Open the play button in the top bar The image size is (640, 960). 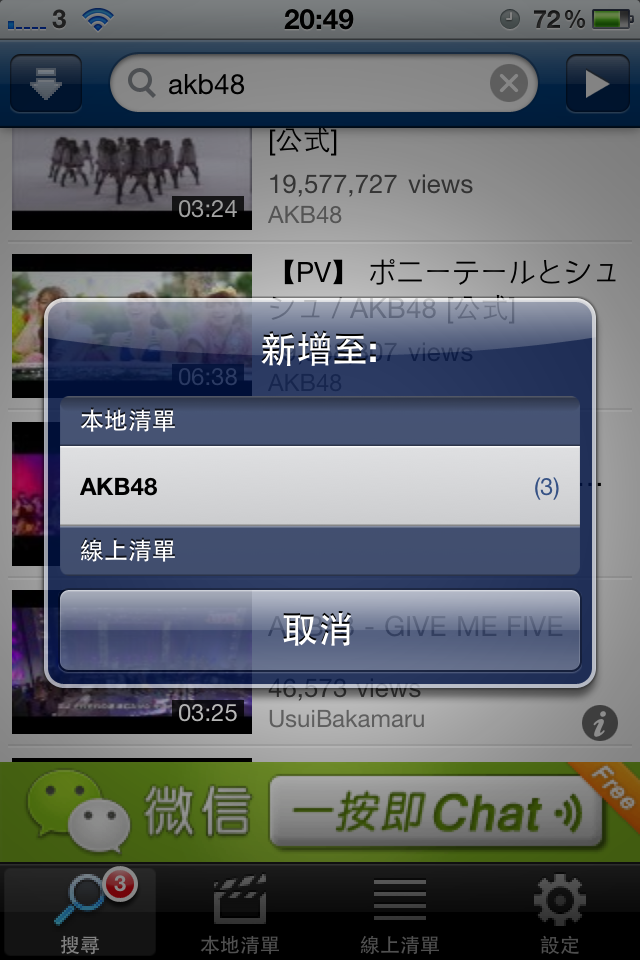597,84
